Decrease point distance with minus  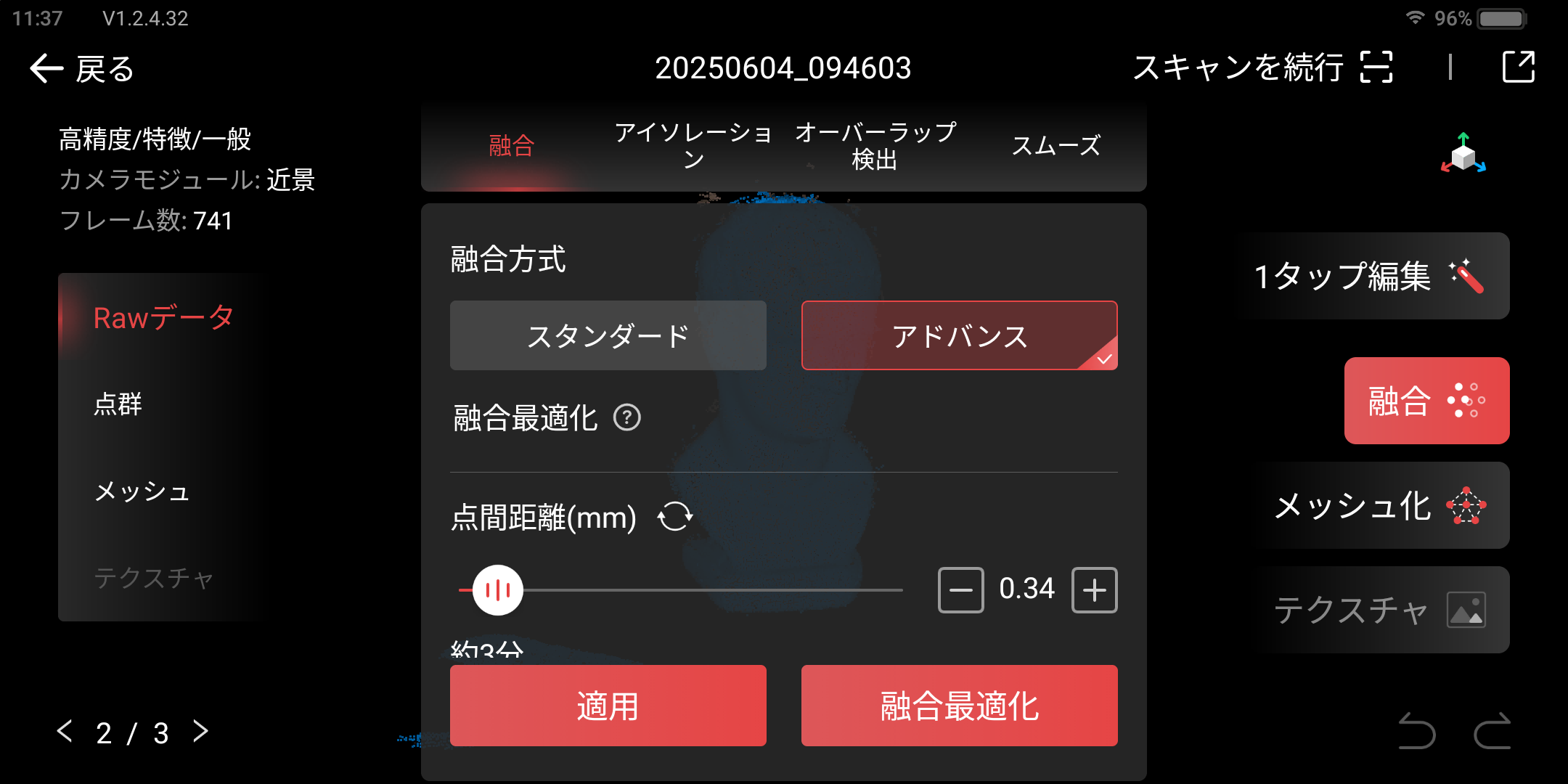point(960,590)
